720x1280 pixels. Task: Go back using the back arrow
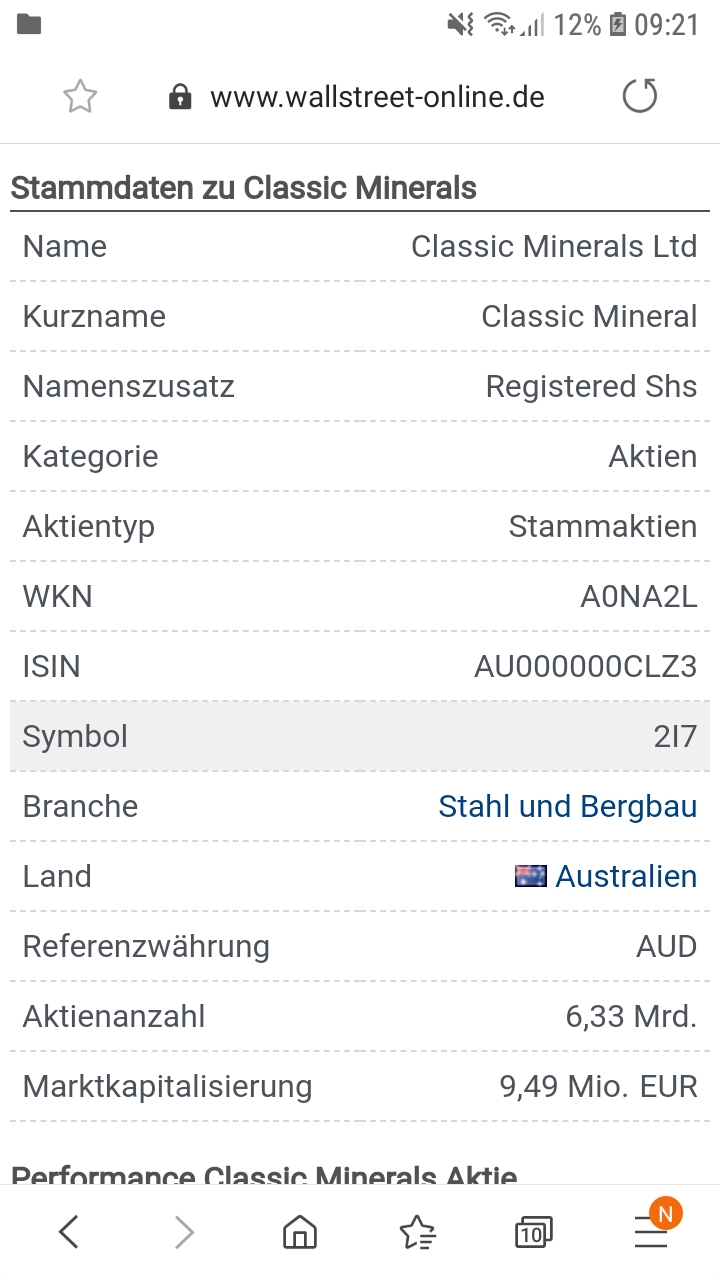pos(68,1231)
